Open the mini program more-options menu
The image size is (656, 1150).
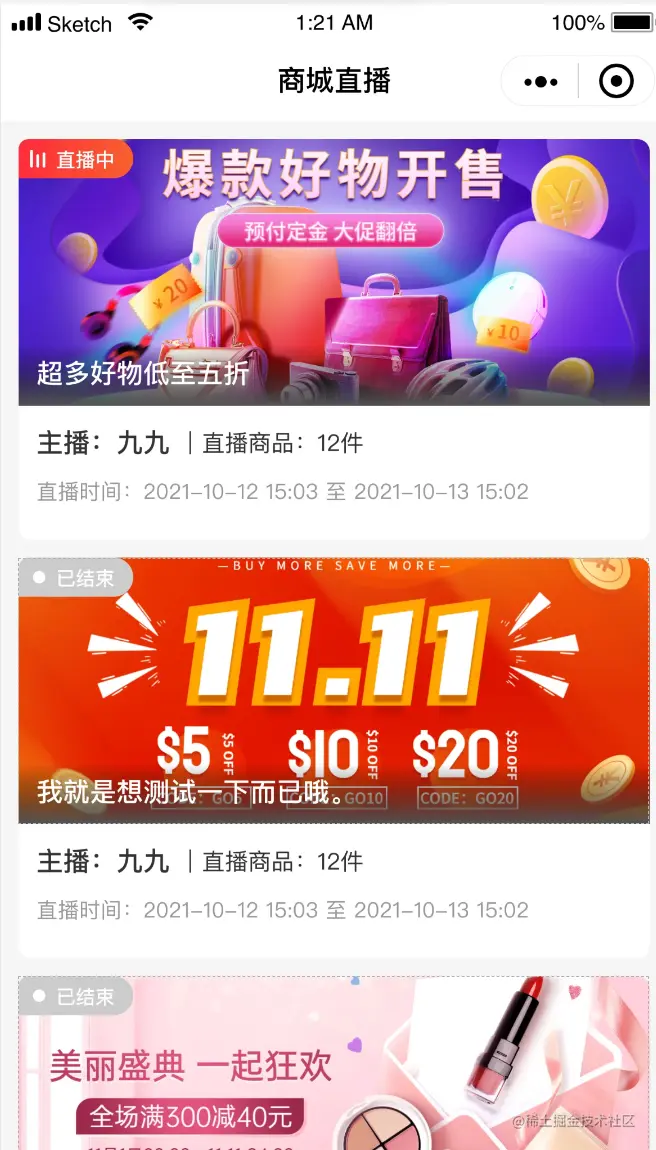(541, 82)
